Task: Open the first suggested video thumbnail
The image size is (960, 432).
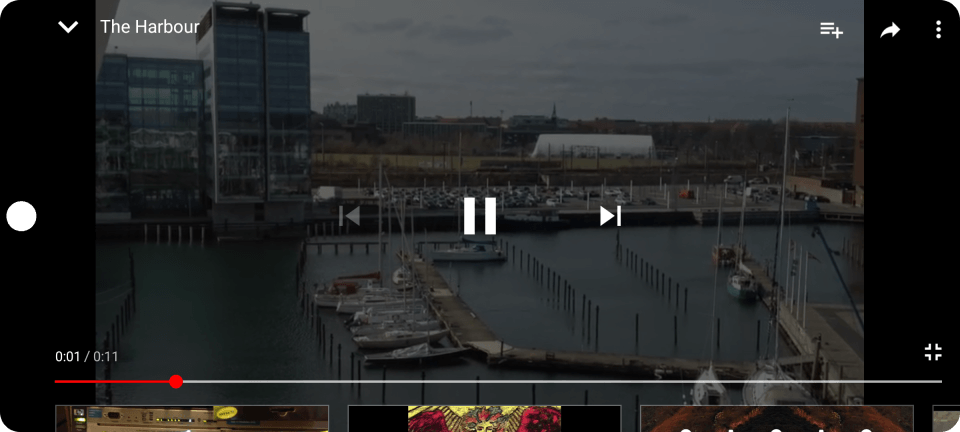Action: pyautogui.click(x=192, y=418)
